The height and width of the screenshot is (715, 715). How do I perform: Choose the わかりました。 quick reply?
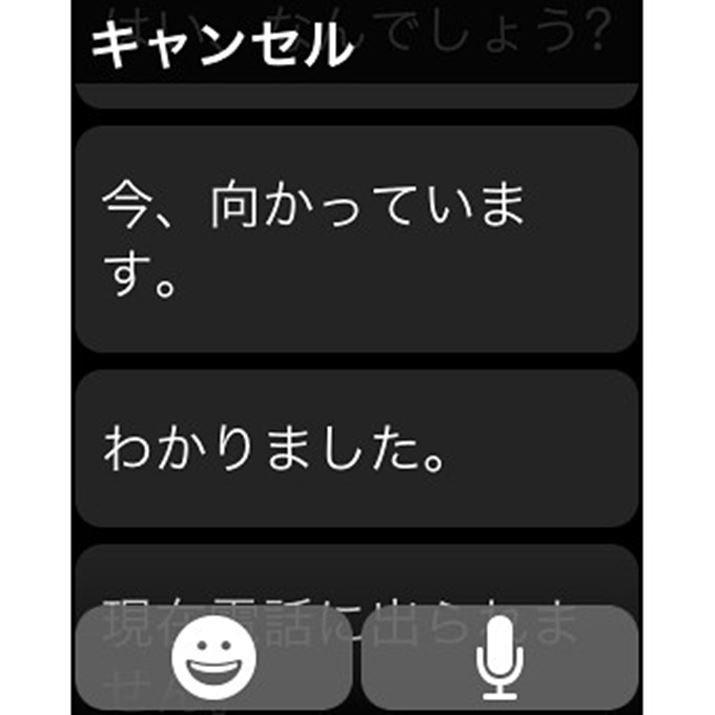click(355, 450)
